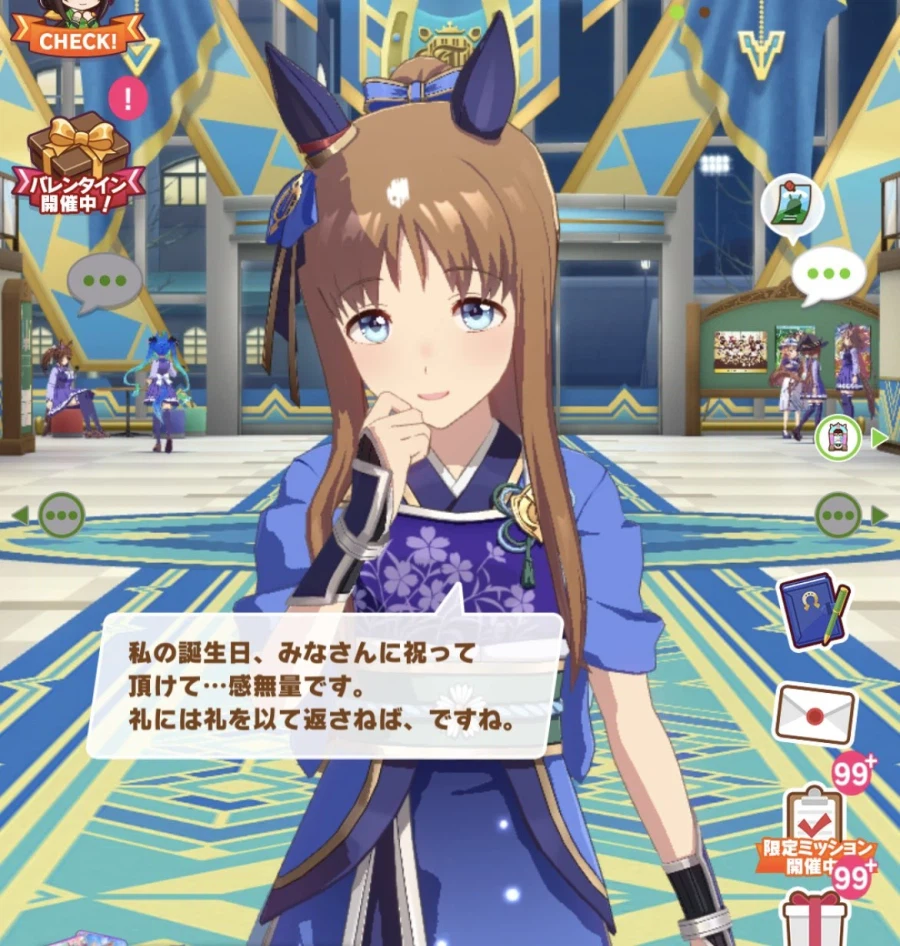The image size is (900, 946).
Task: Tap the speech bubble under the race icon
Action: pos(829,274)
